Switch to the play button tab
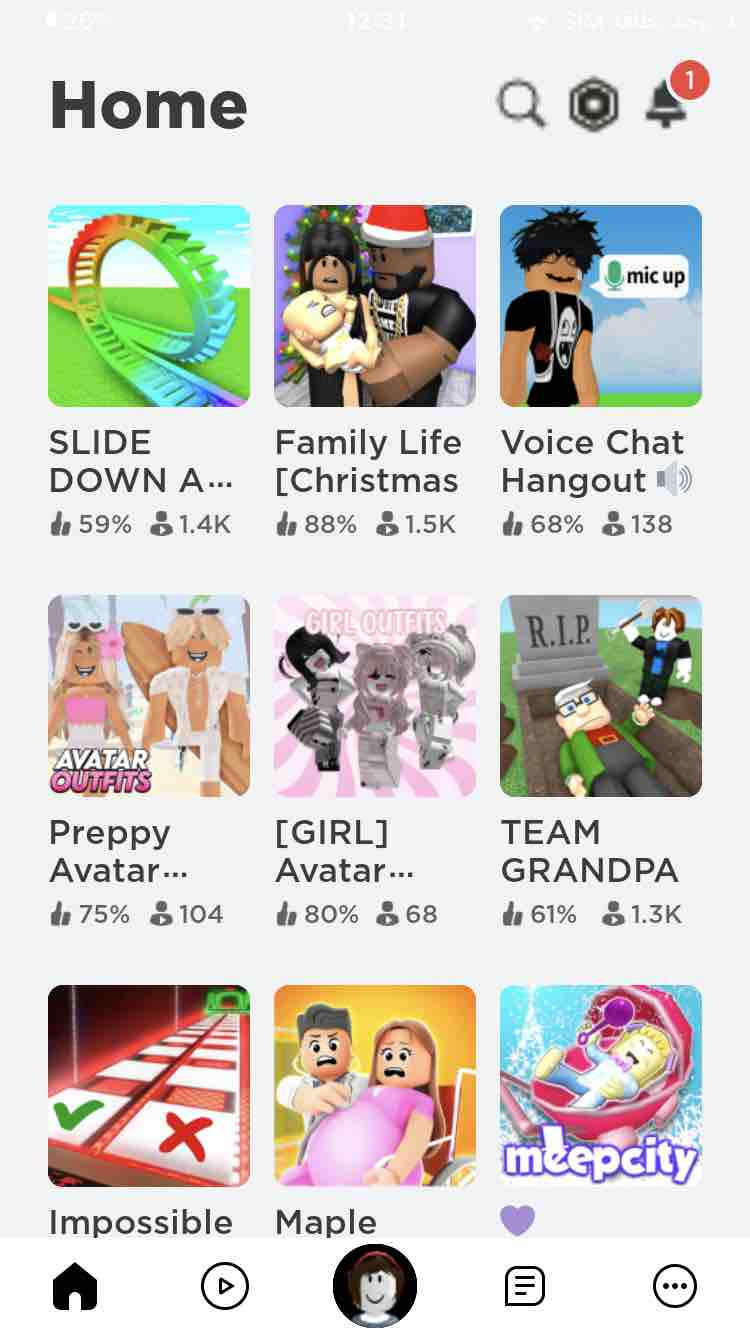Viewport: 750px width, 1334px height. click(225, 1286)
